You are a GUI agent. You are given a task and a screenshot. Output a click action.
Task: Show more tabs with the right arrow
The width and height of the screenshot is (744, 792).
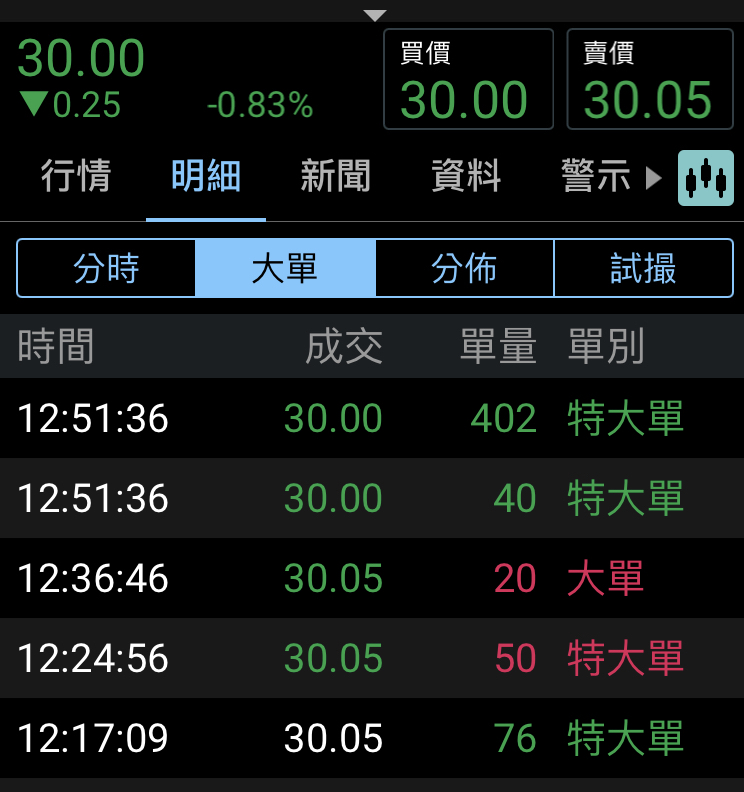tap(654, 178)
